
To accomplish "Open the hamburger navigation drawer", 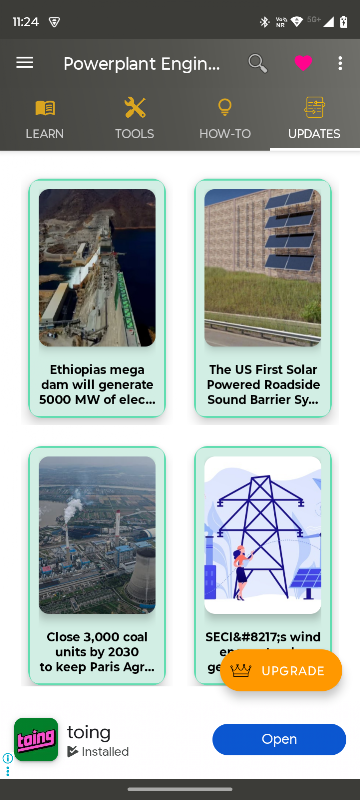I will point(24,63).
